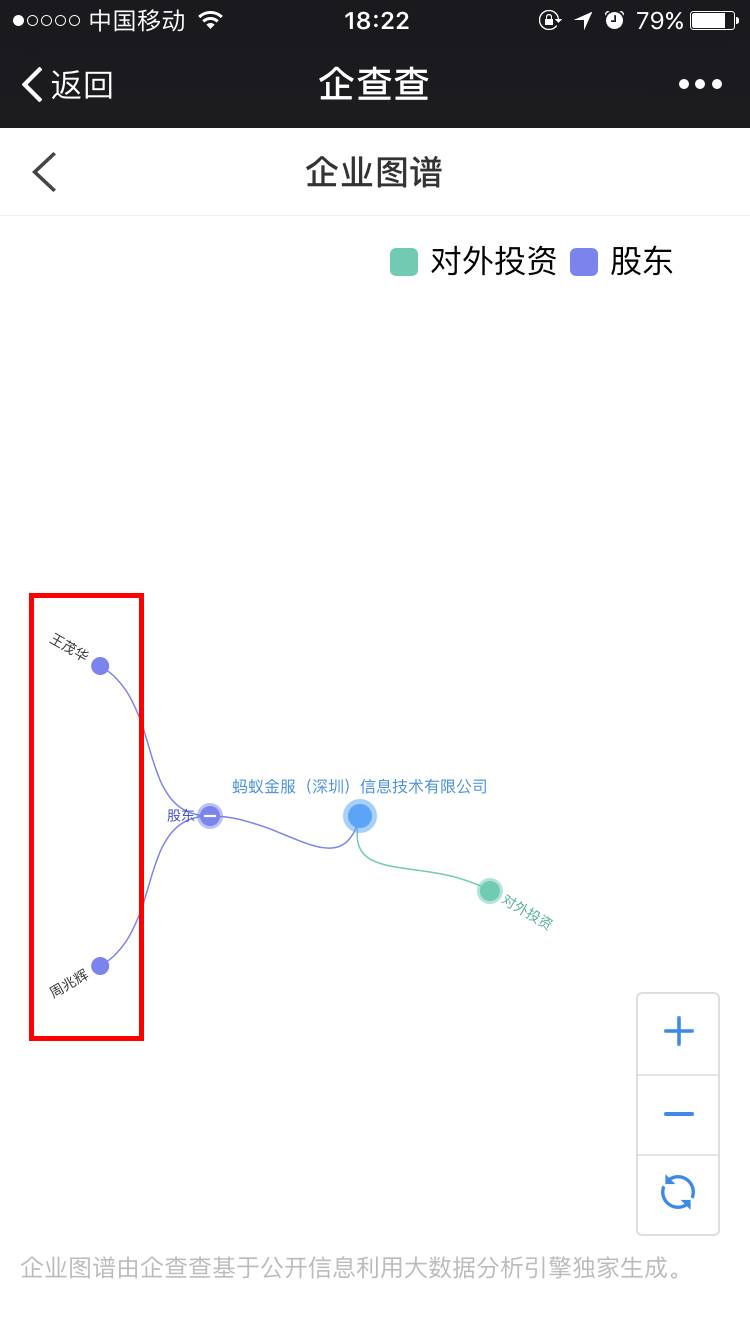750x1334 pixels.
Task: Select the 王茂华 shareholder node
Action: point(100,666)
